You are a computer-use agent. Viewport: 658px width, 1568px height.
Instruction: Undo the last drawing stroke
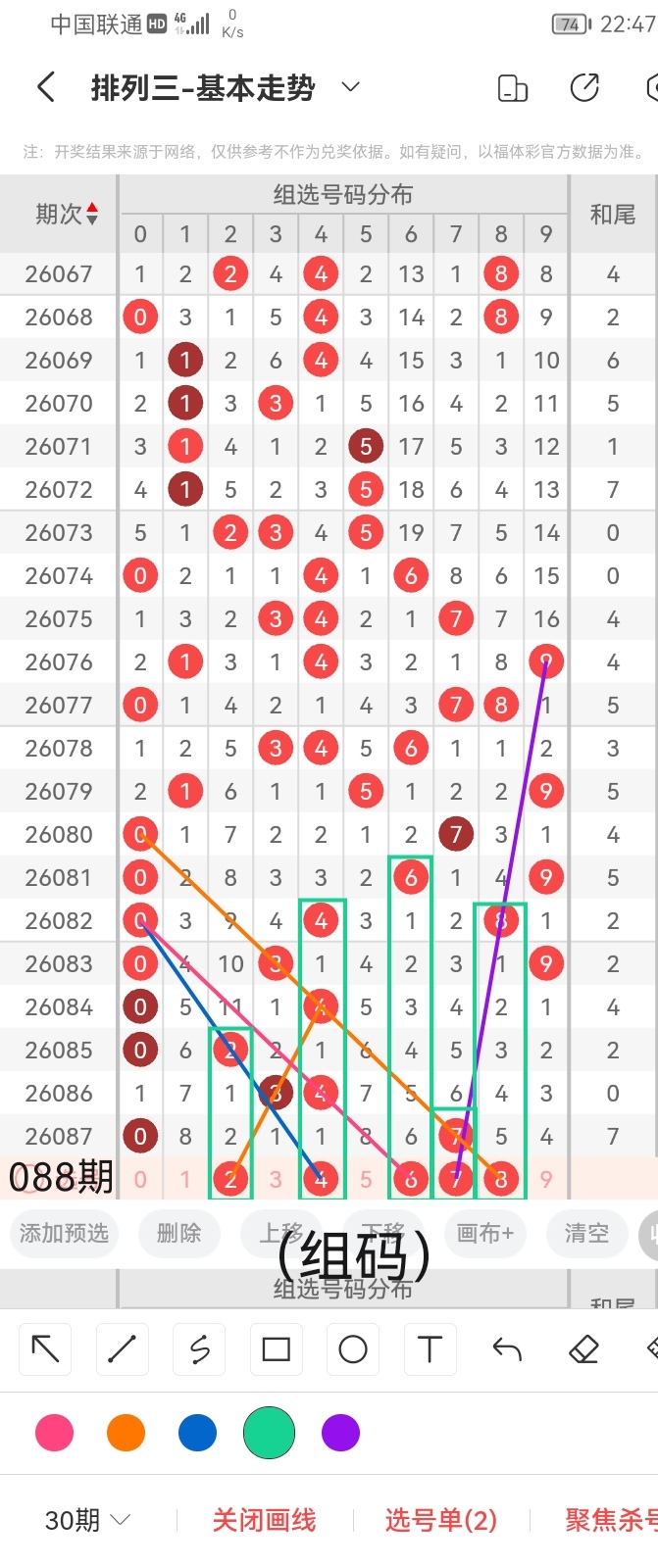coord(507,1349)
